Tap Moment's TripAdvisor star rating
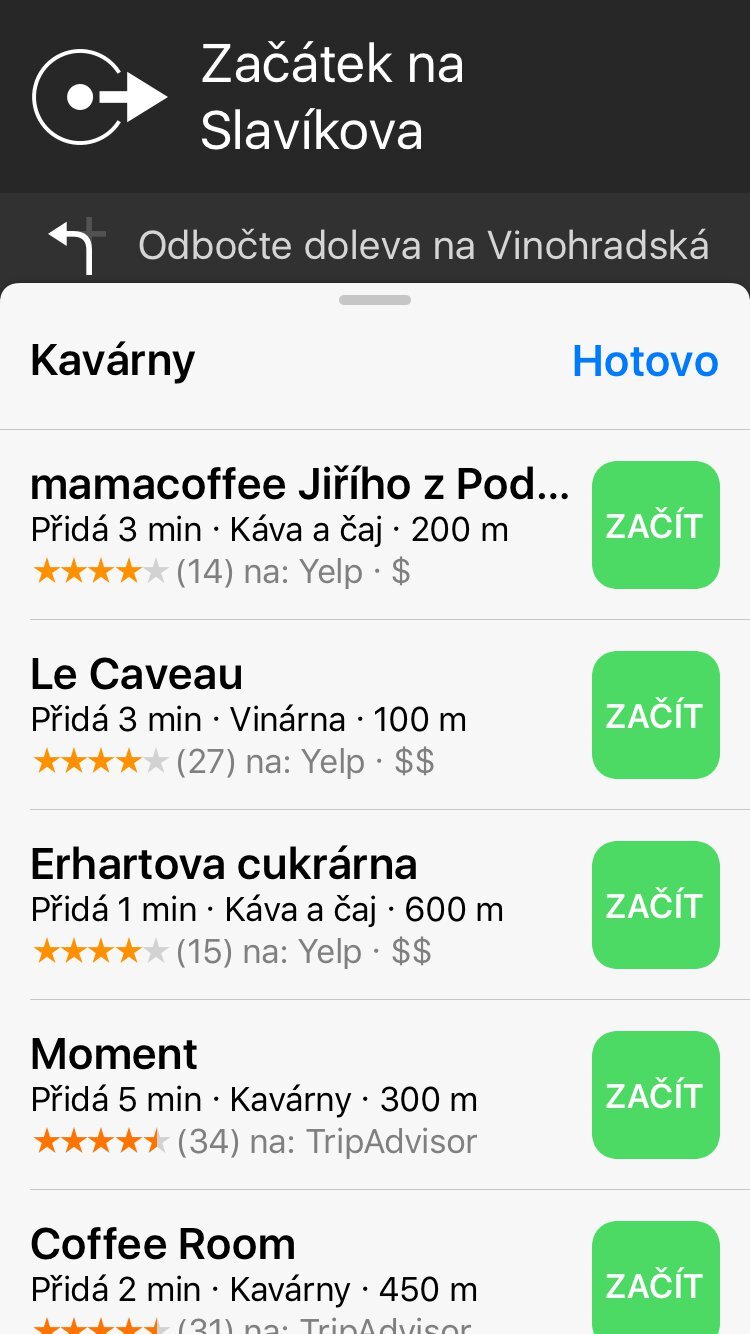This screenshot has width=750, height=1334. click(100, 1141)
